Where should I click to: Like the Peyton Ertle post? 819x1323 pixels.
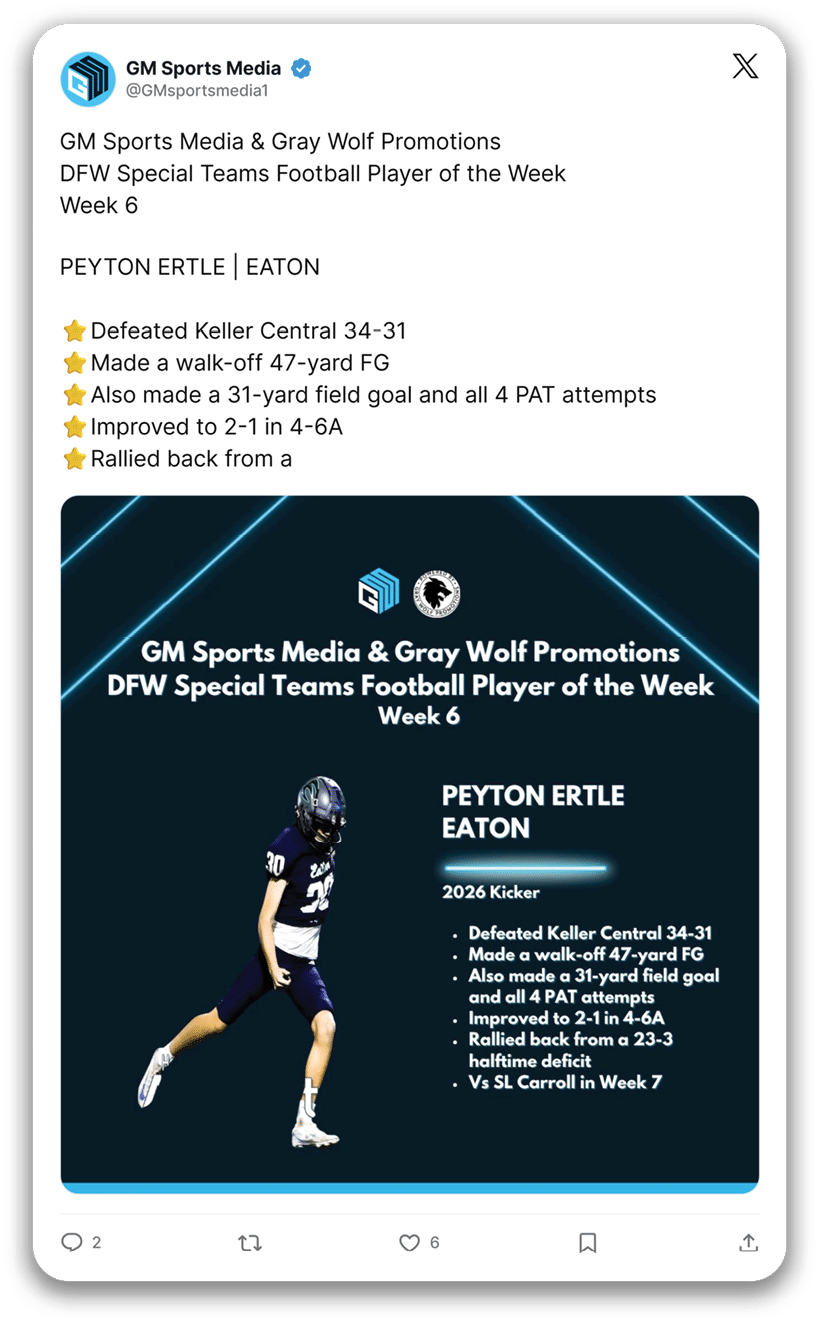click(x=409, y=1243)
